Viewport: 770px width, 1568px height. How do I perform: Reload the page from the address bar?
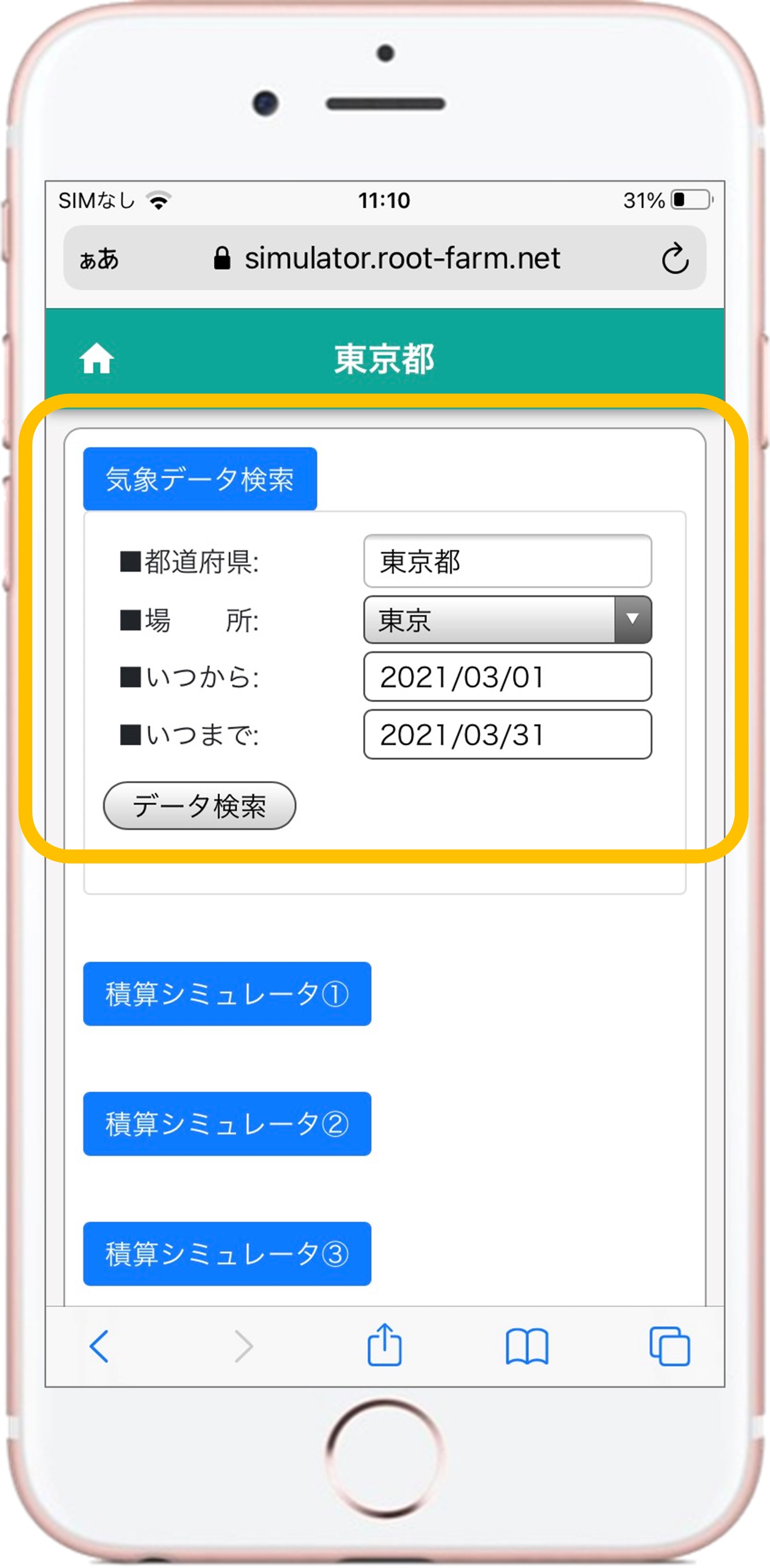(x=675, y=258)
